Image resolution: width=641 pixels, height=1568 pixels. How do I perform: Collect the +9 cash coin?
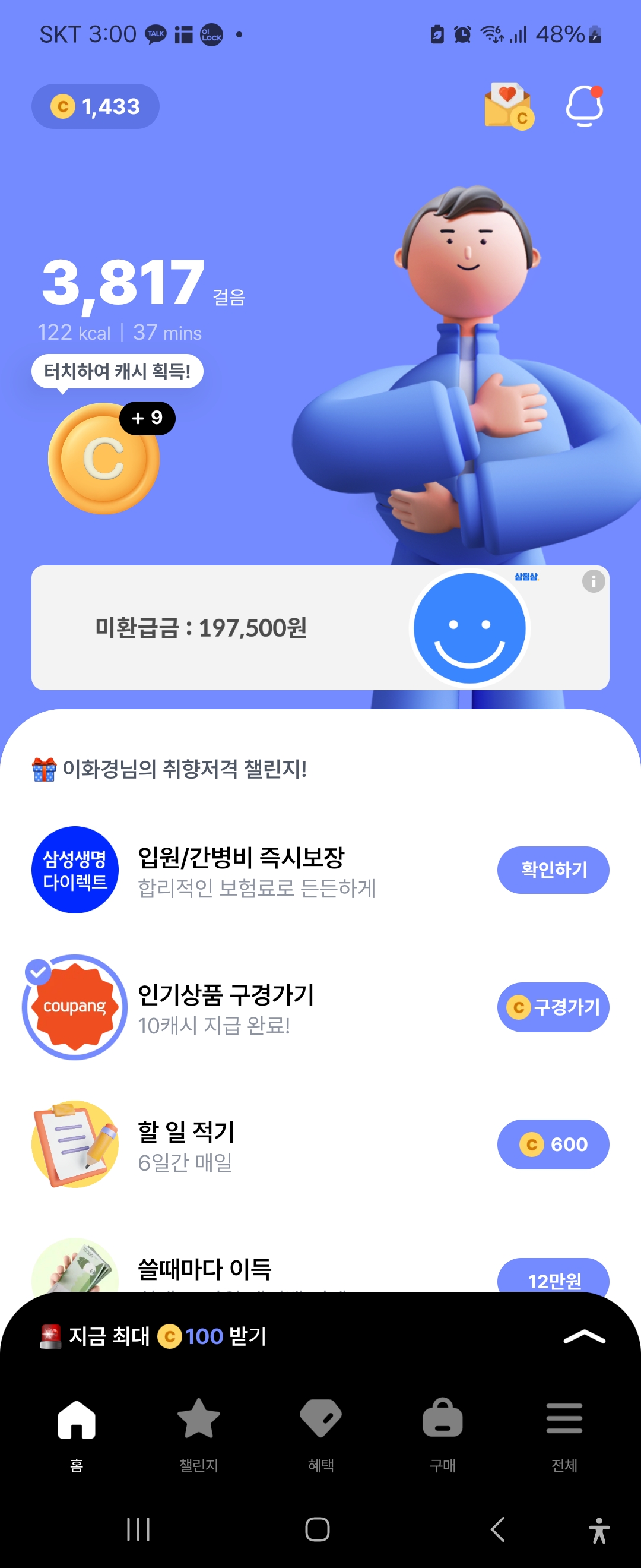point(104,459)
